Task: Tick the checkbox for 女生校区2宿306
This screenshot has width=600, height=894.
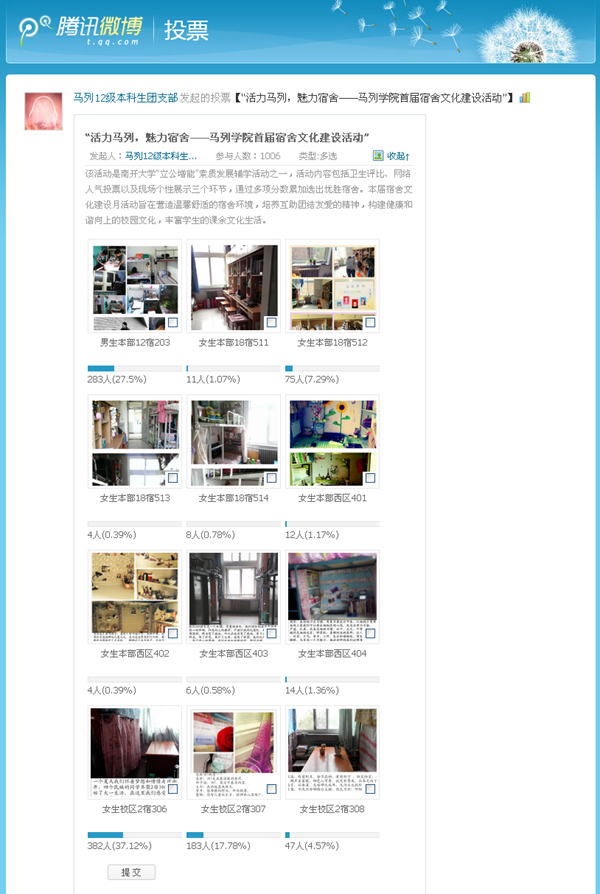Action: tap(173, 790)
